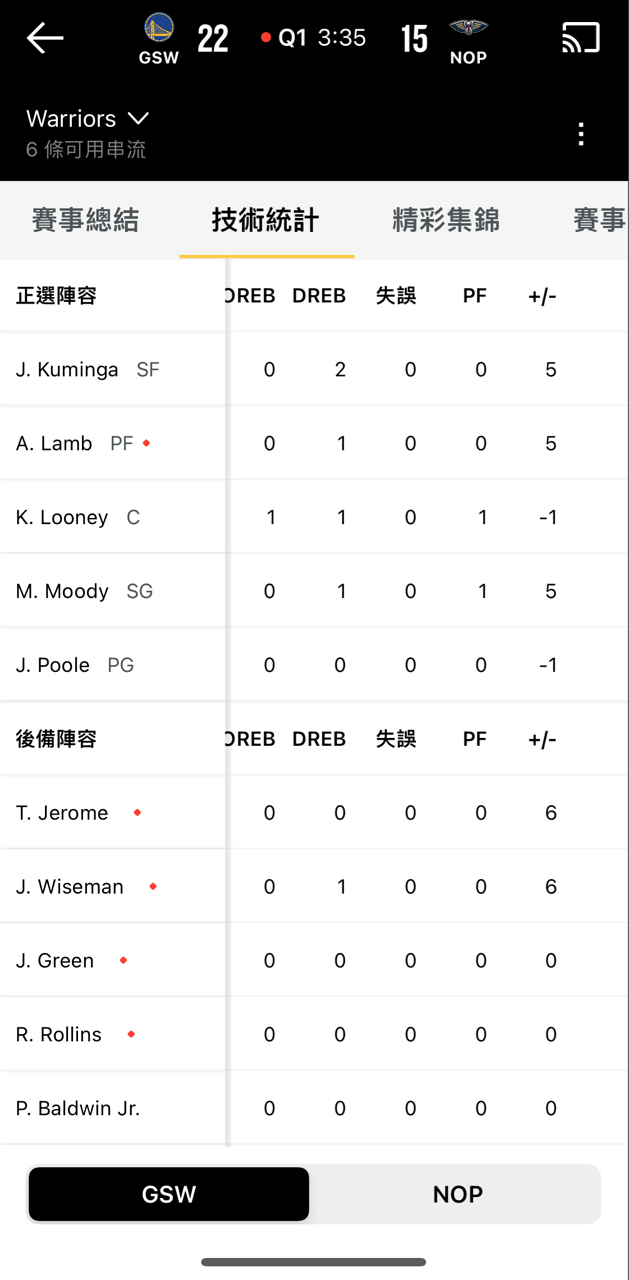Go back using the arrow
Viewport: 629px width, 1280px height.
coord(45,38)
